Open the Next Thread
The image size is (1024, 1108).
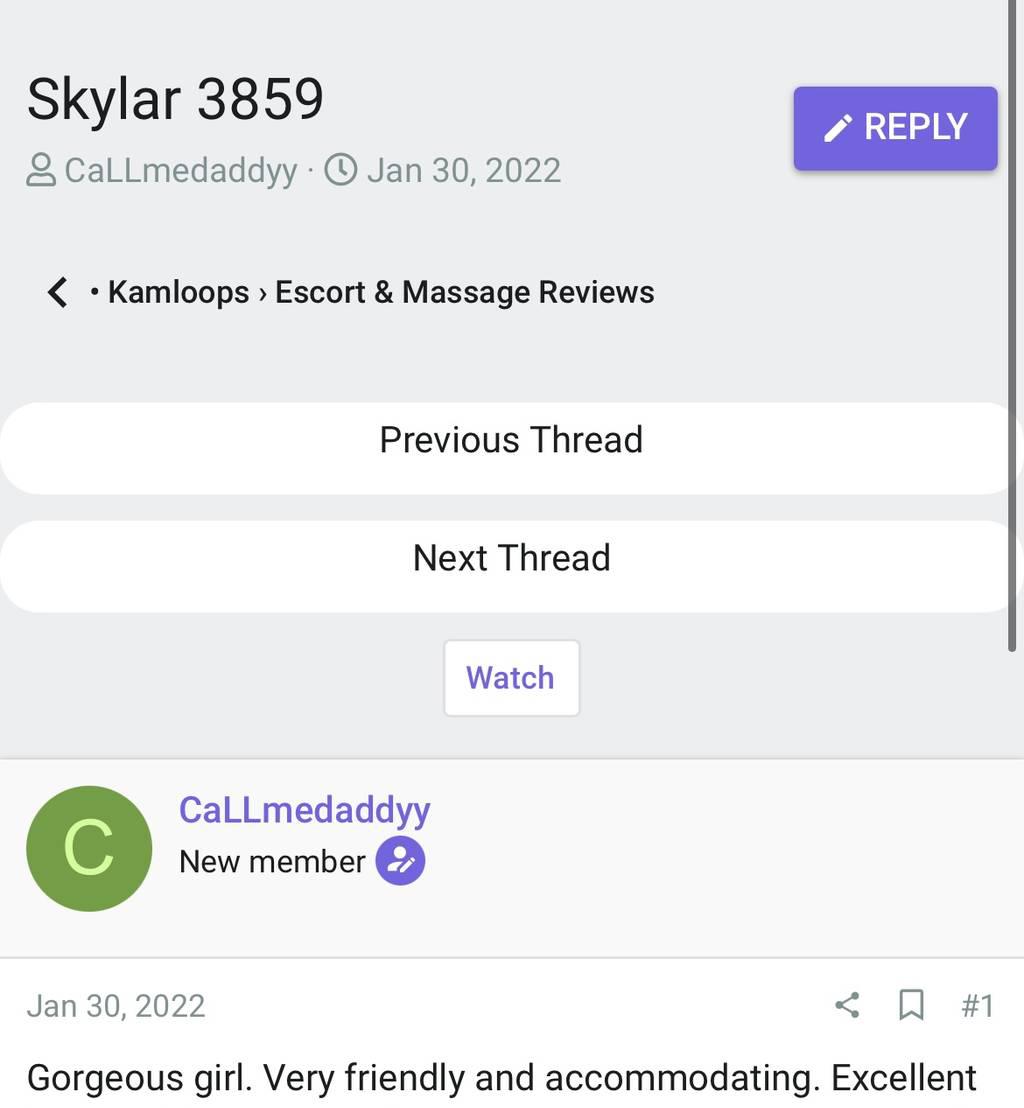pyautogui.click(x=510, y=558)
